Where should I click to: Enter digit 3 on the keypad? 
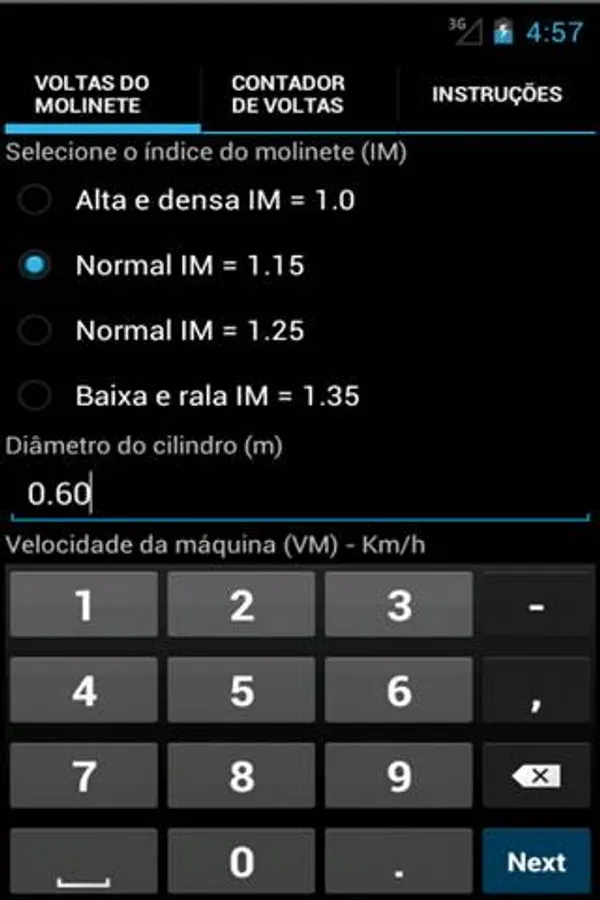[x=399, y=605]
